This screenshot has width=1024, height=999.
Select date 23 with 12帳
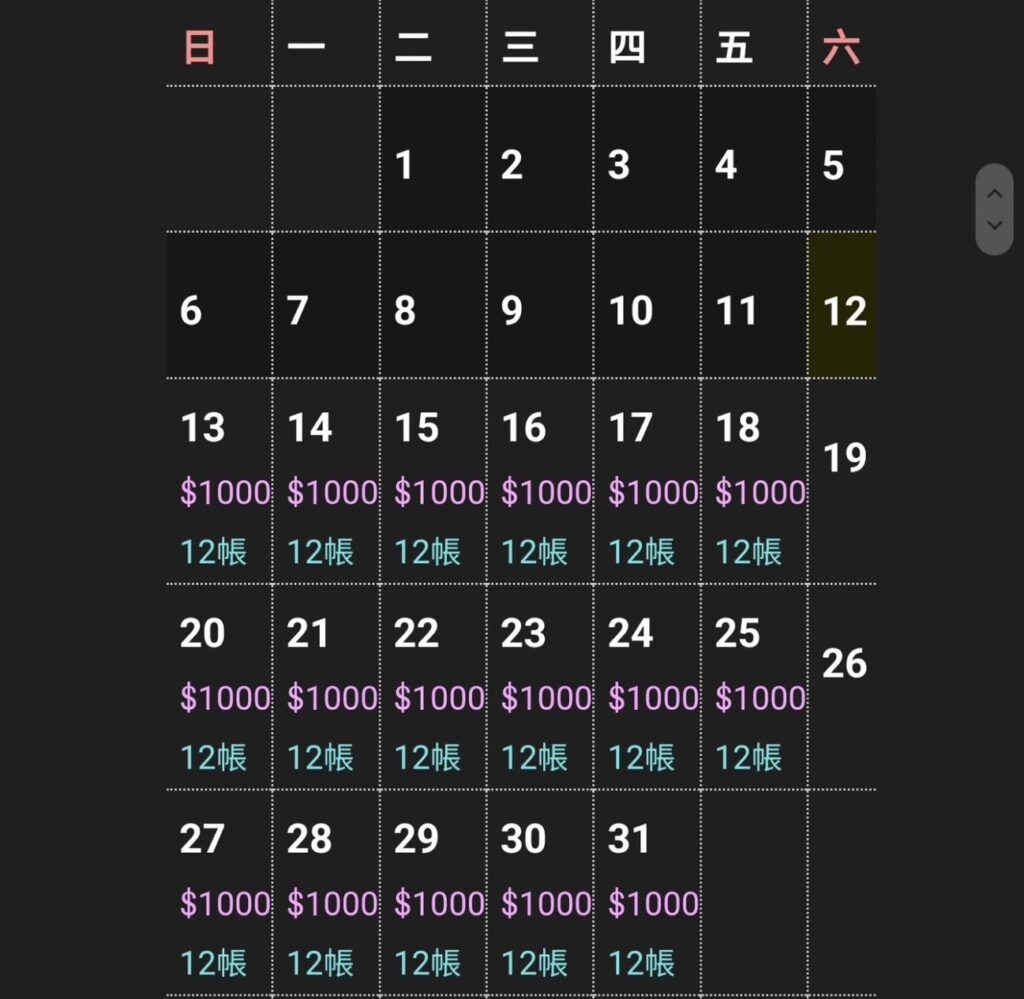540,688
